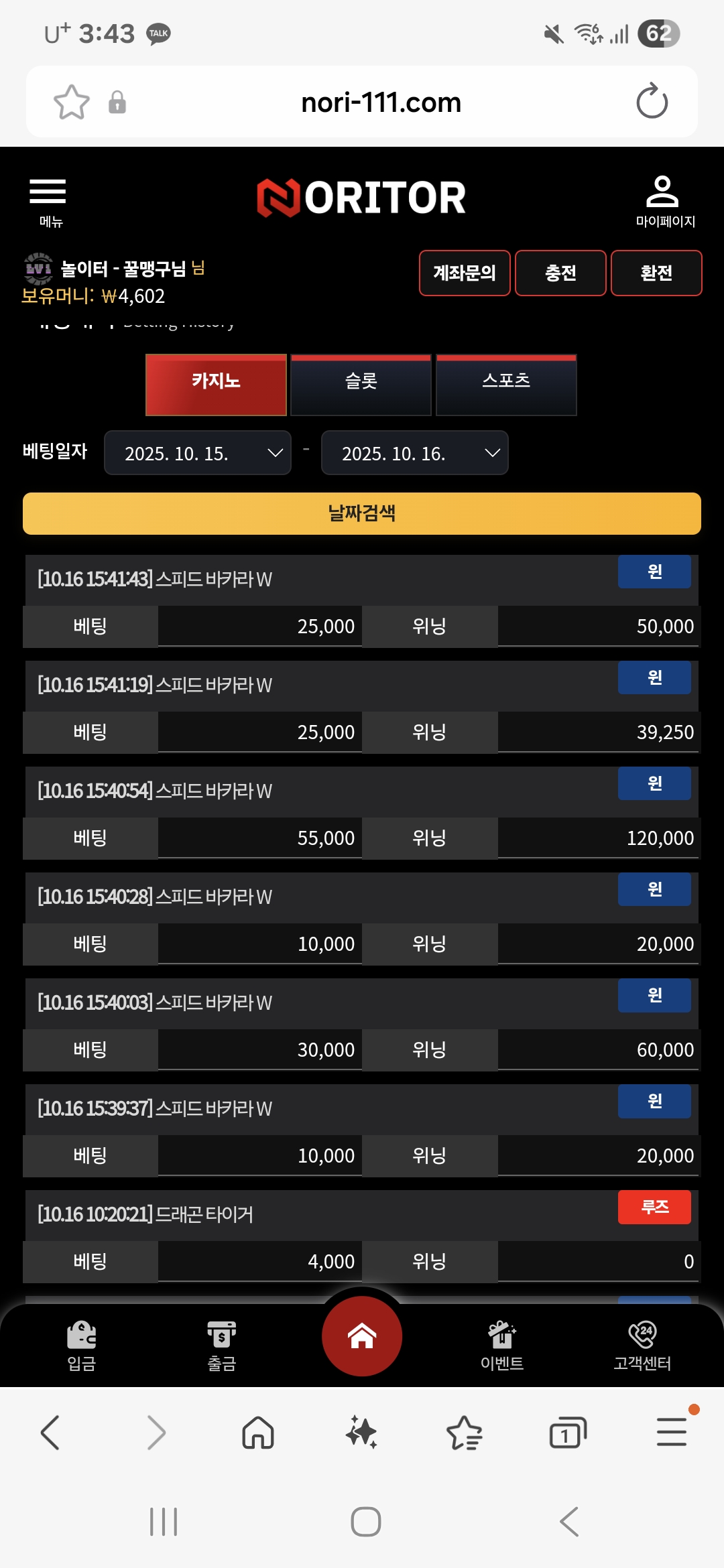The width and height of the screenshot is (724, 1568).
Task: Reload the nori-111.com page
Action: click(652, 102)
